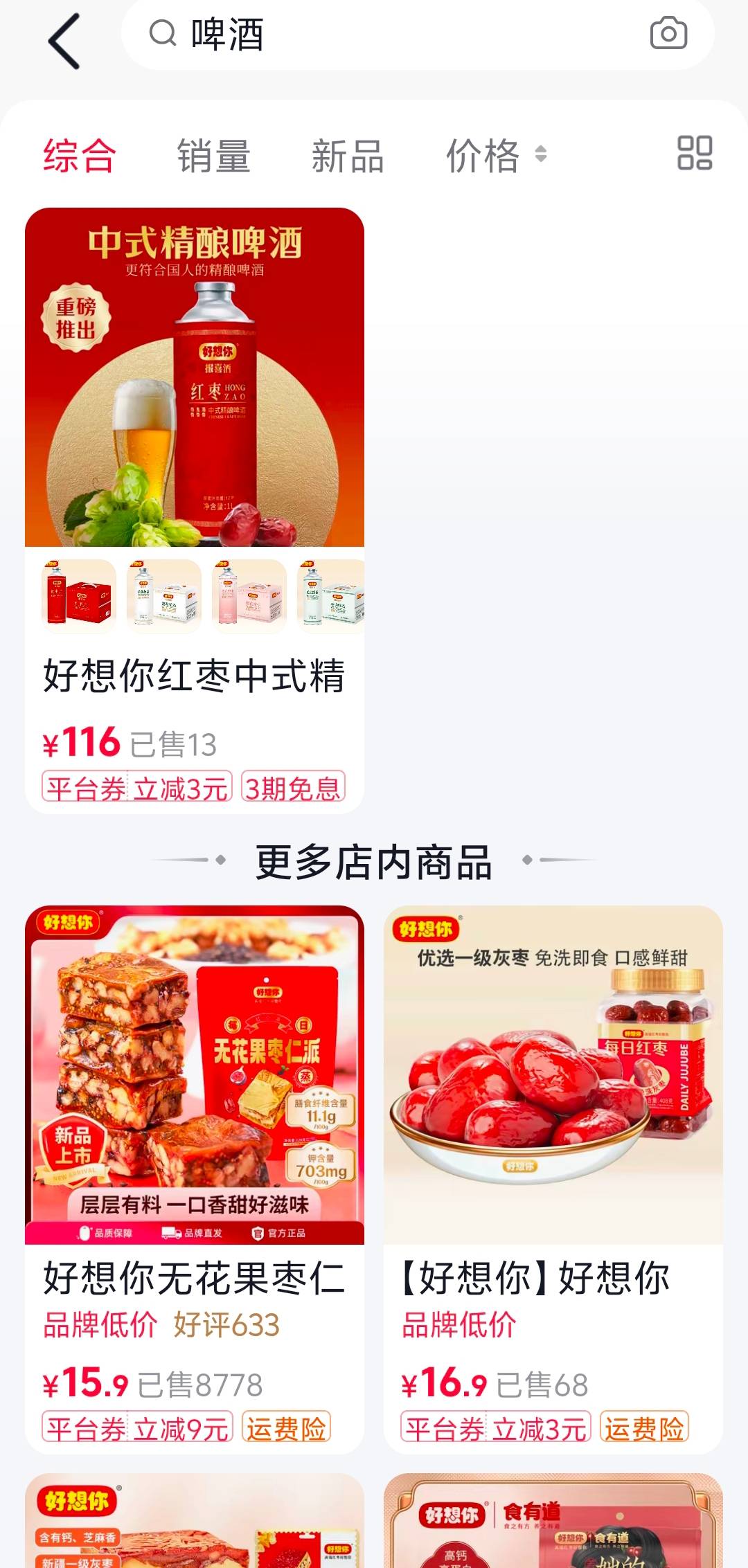The image size is (748, 1568).
Task: Open the 【好想你】每日红枣 product card
Action: coord(553,1180)
